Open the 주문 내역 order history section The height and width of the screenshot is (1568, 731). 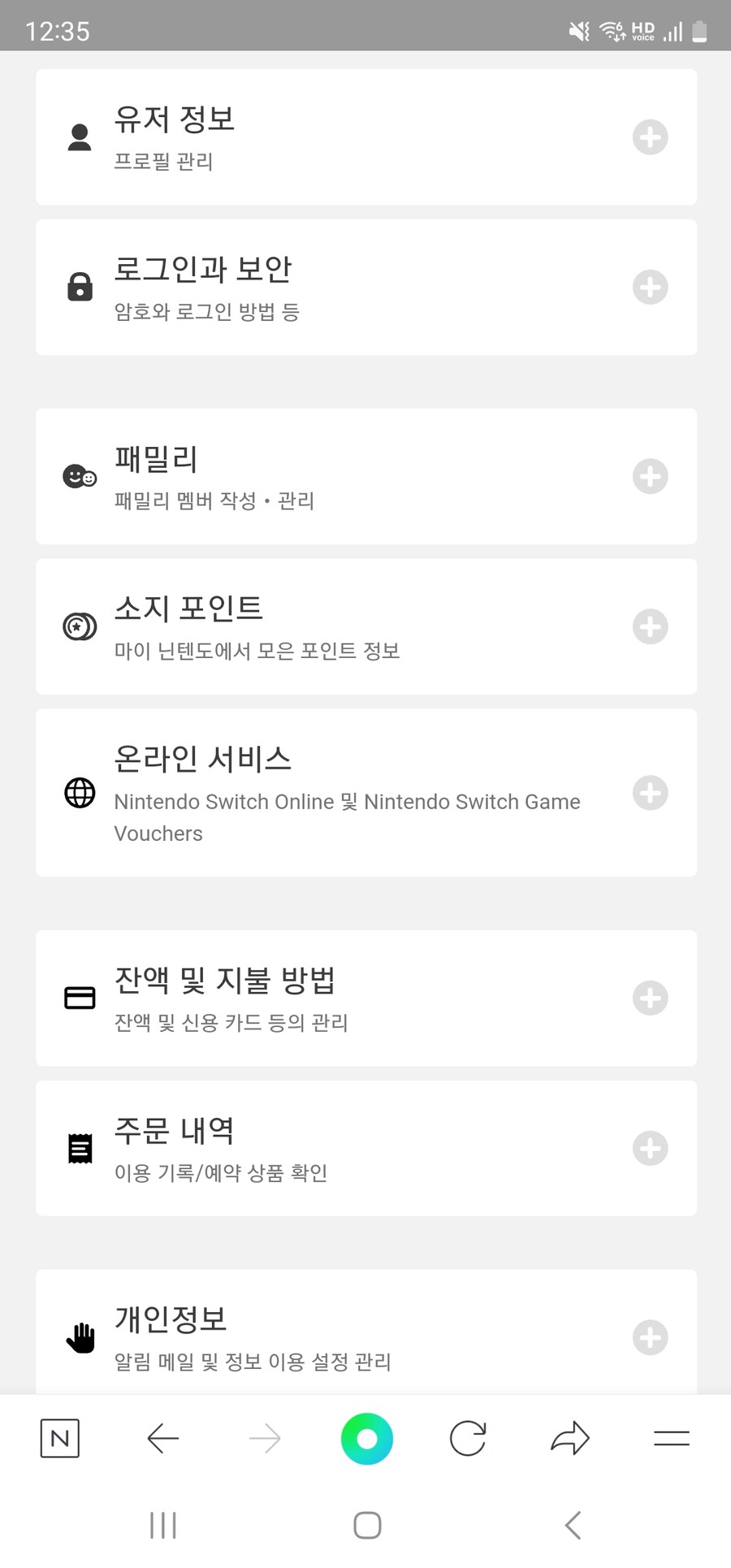tap(365, 1148)
